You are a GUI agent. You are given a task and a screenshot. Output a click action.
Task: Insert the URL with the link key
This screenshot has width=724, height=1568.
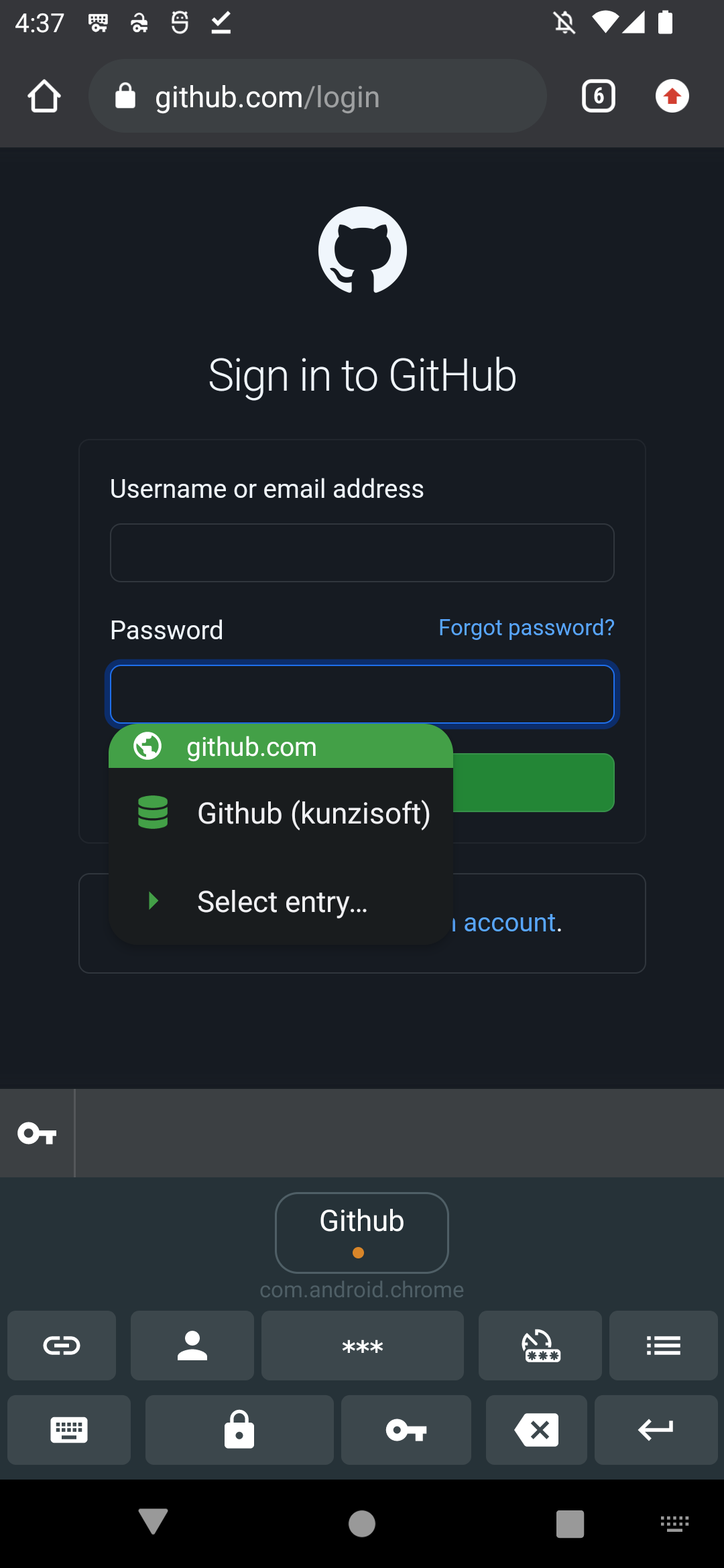pyautogui.click(x=62, y=1346)
